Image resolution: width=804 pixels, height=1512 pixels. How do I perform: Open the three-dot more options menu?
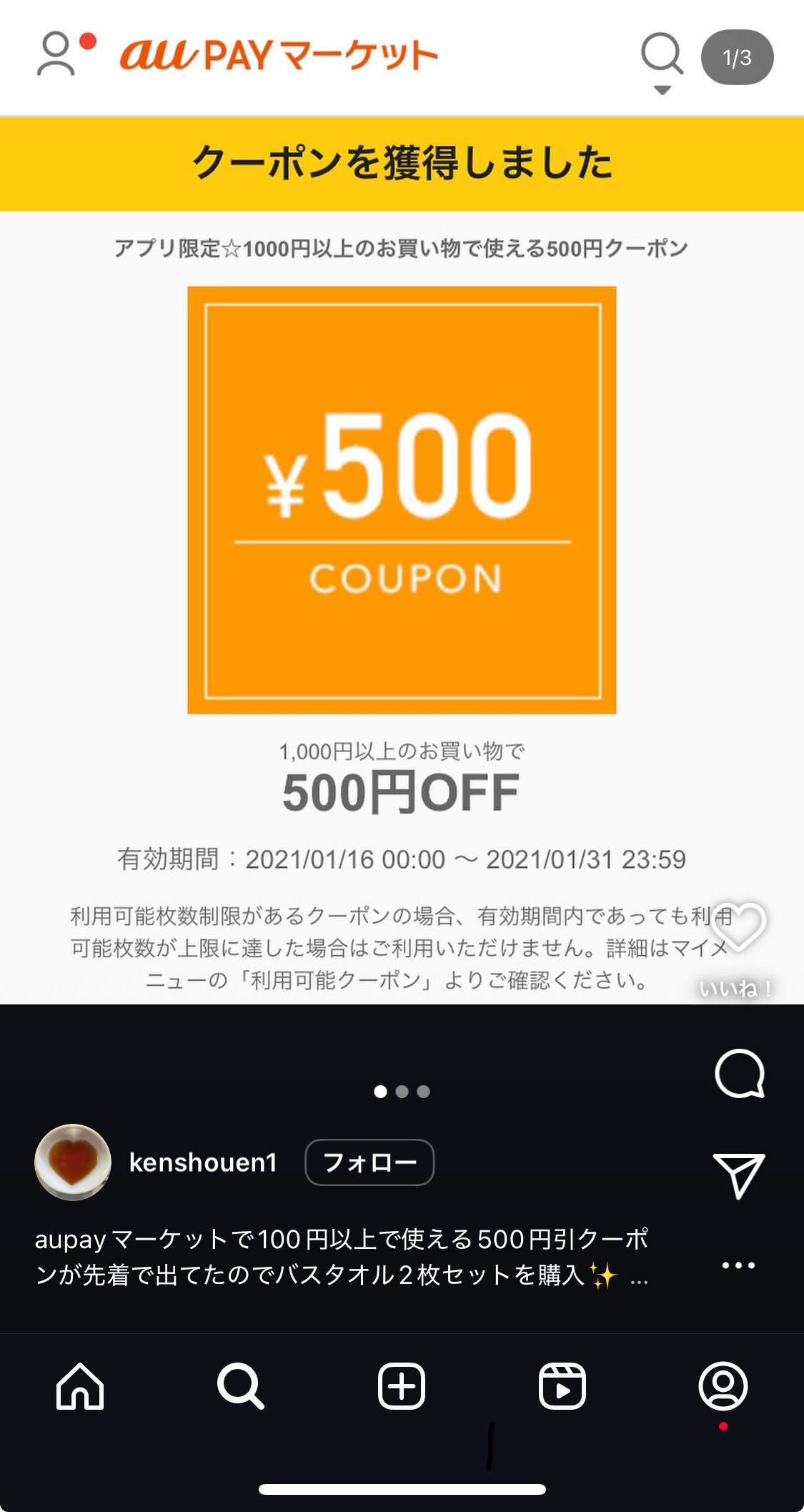(738, 1265)
